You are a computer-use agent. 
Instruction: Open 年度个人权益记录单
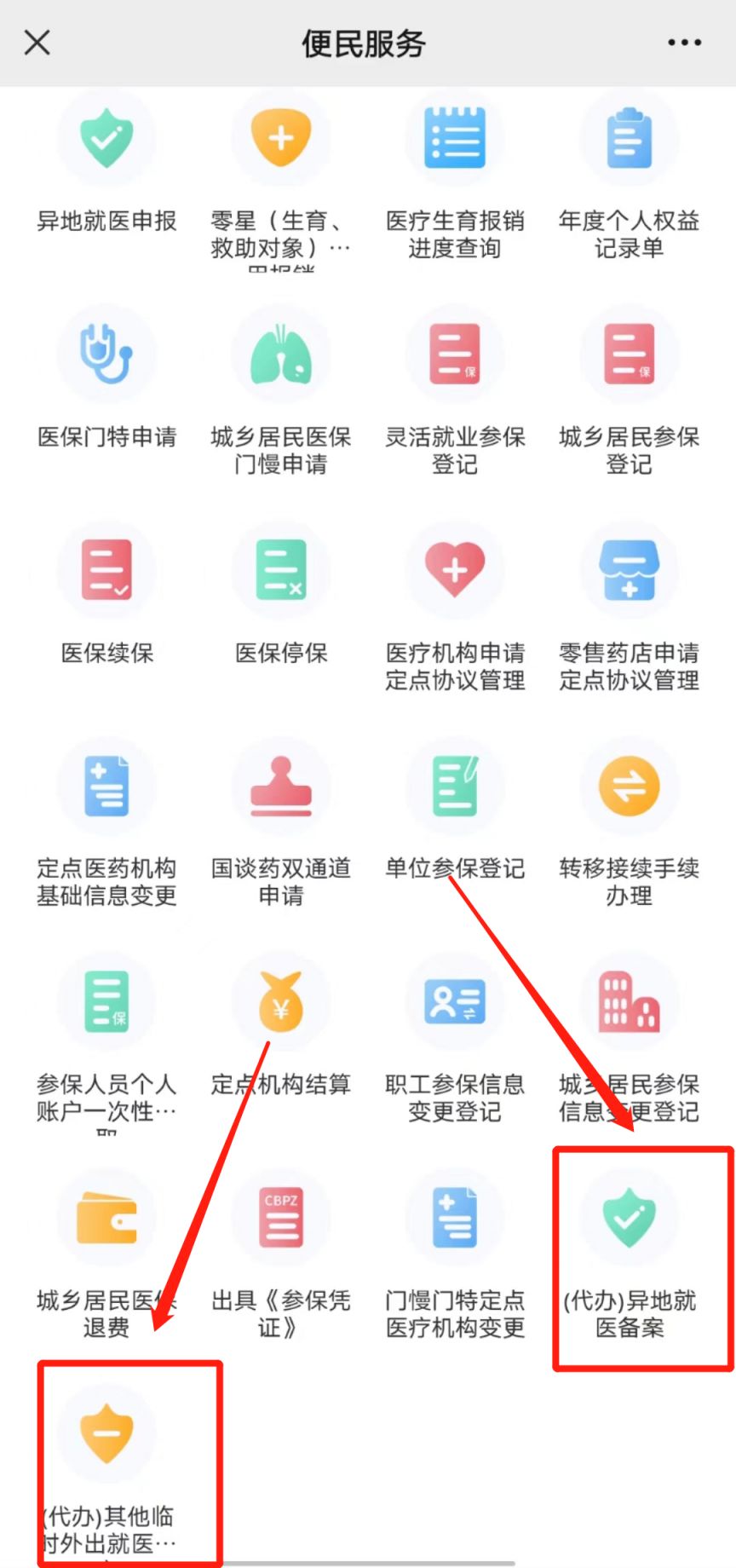coord(629,138)
